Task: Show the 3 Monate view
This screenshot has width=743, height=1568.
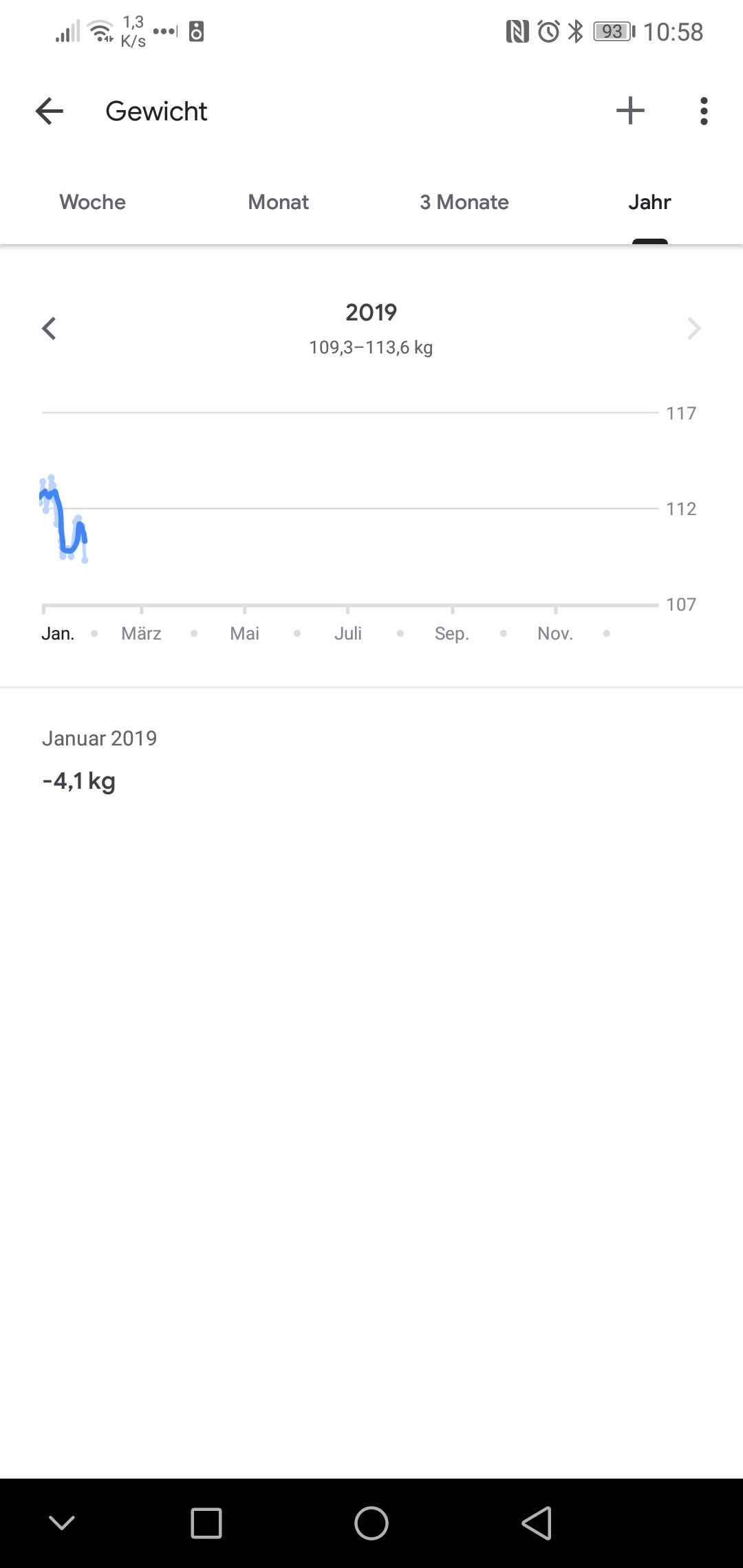Action: click(x=464, y=202)
